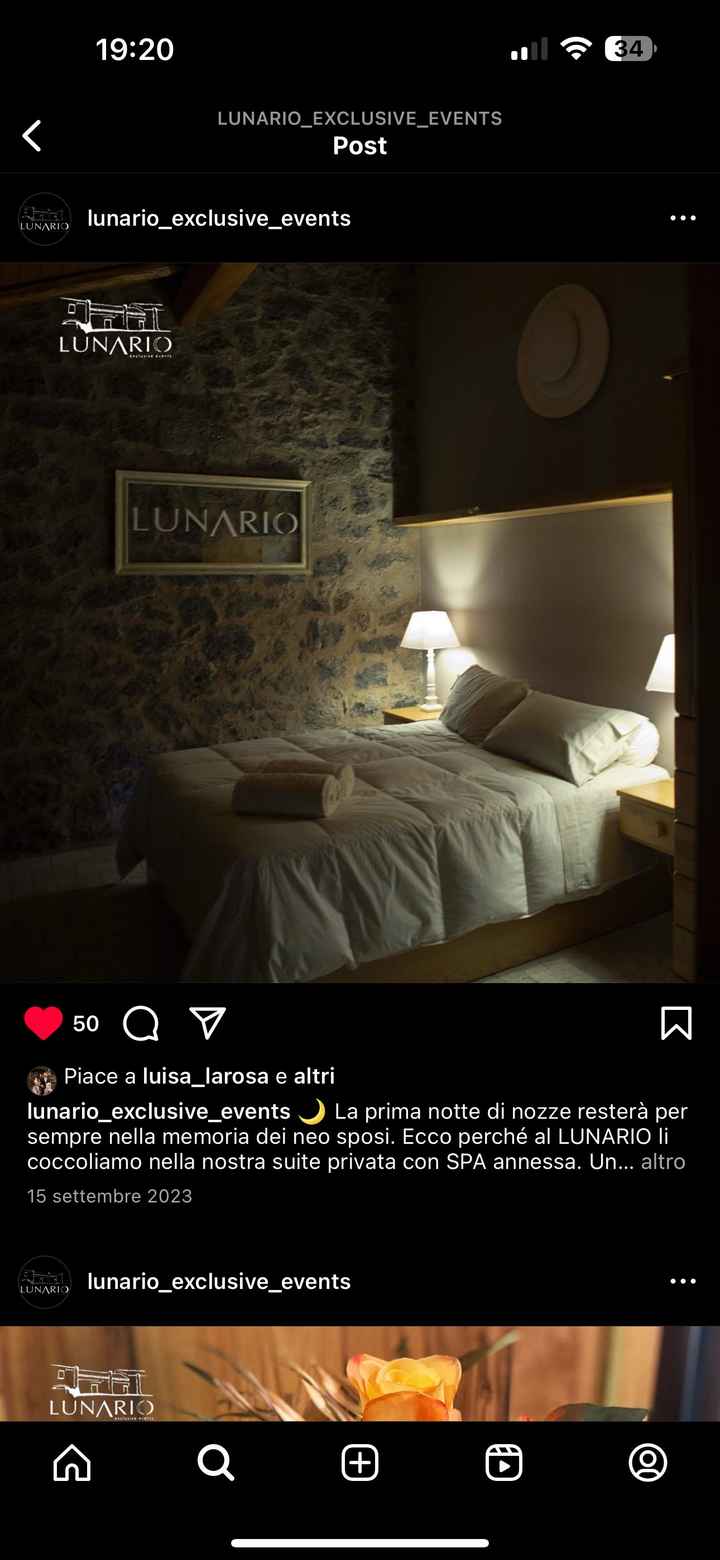Tap the lunario_exclusive_events profile picture thumbnail
The image size is (720, 1560).
(44, 217)
